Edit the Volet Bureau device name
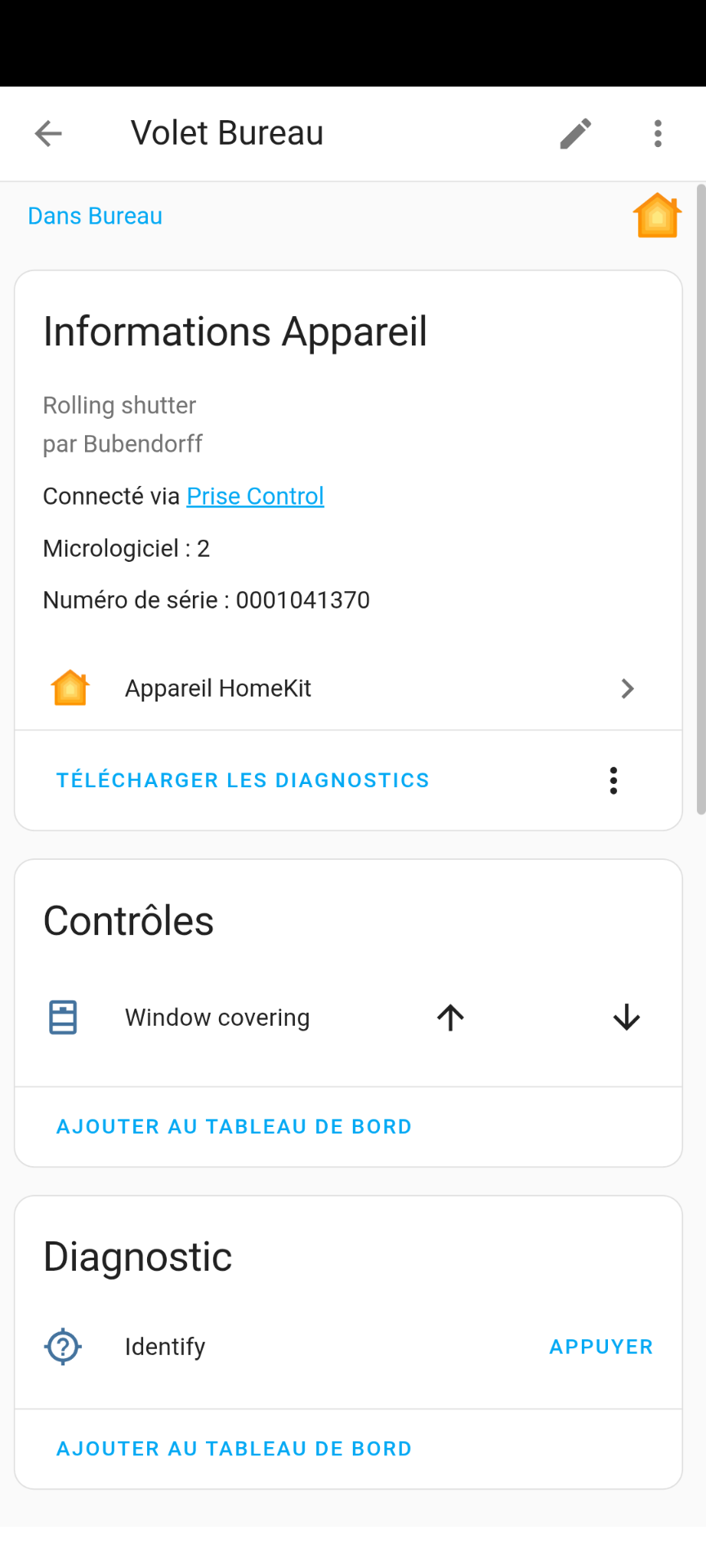706x1568 pixels. tap(575, 133)
